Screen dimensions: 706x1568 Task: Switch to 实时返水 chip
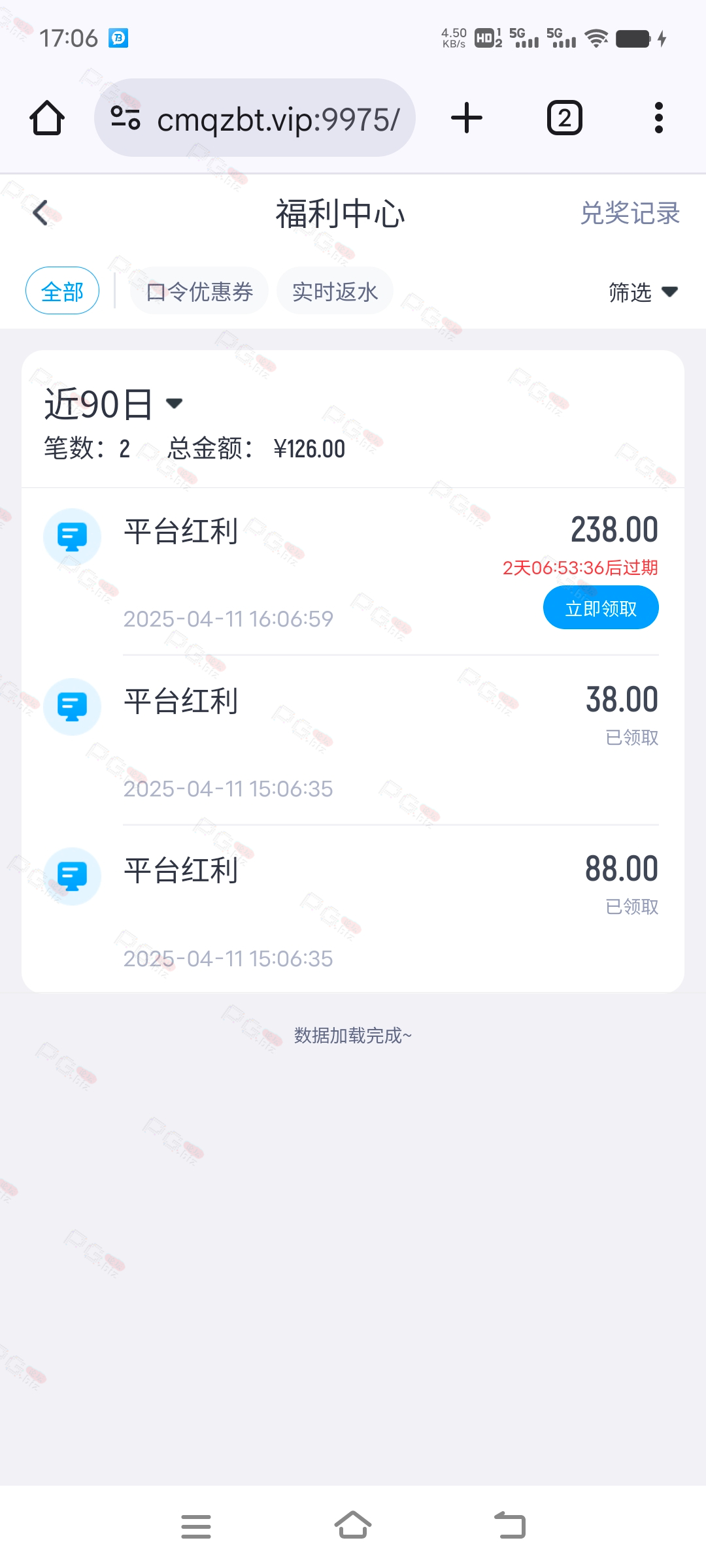pyautogui.click(x=335, y=291)
